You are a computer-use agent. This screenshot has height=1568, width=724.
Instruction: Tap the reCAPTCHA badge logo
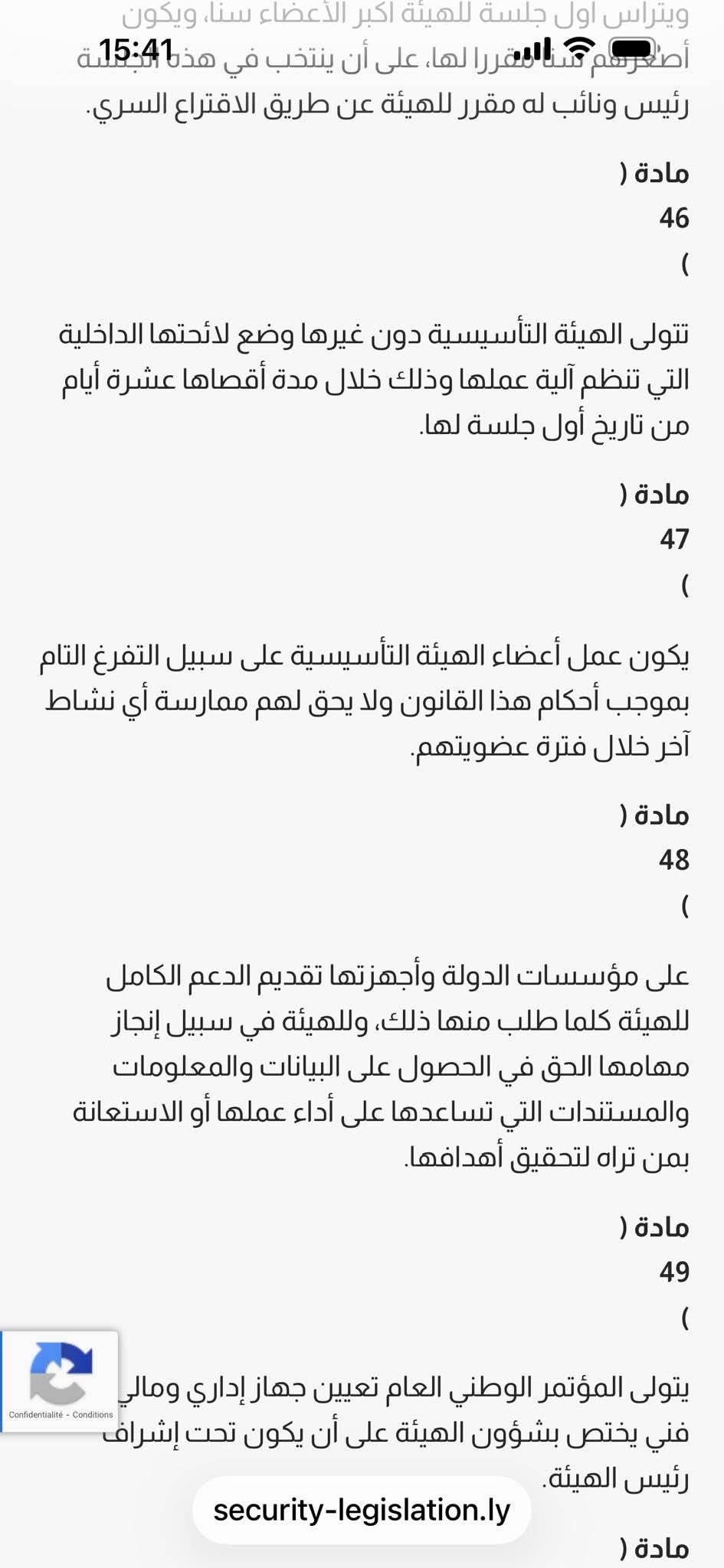tap(60, 1374)
